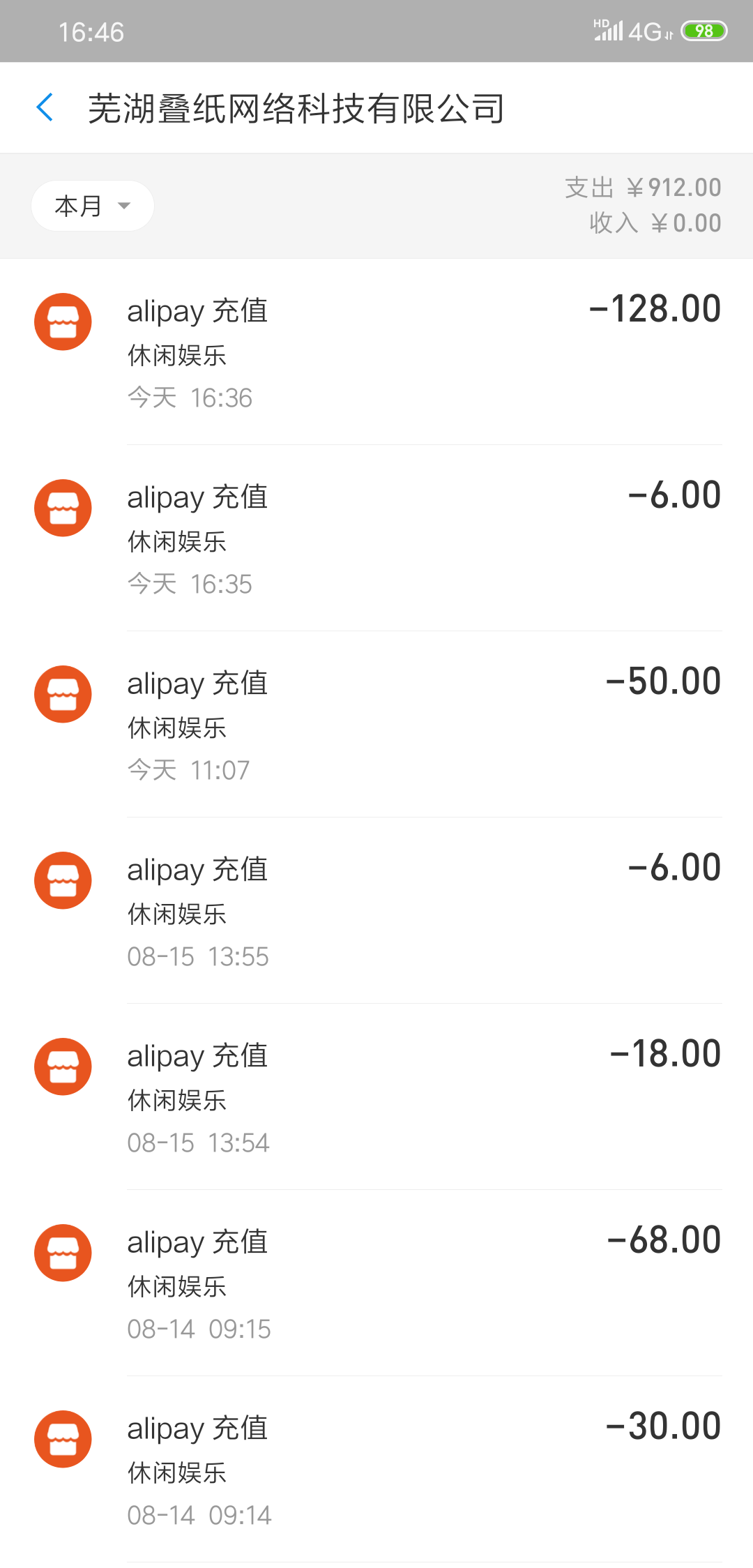The height and width of the screenshot is (1568, 753).
Task: Open the -128.00 transaction from today 16:36
Action: tap(376, 352)
